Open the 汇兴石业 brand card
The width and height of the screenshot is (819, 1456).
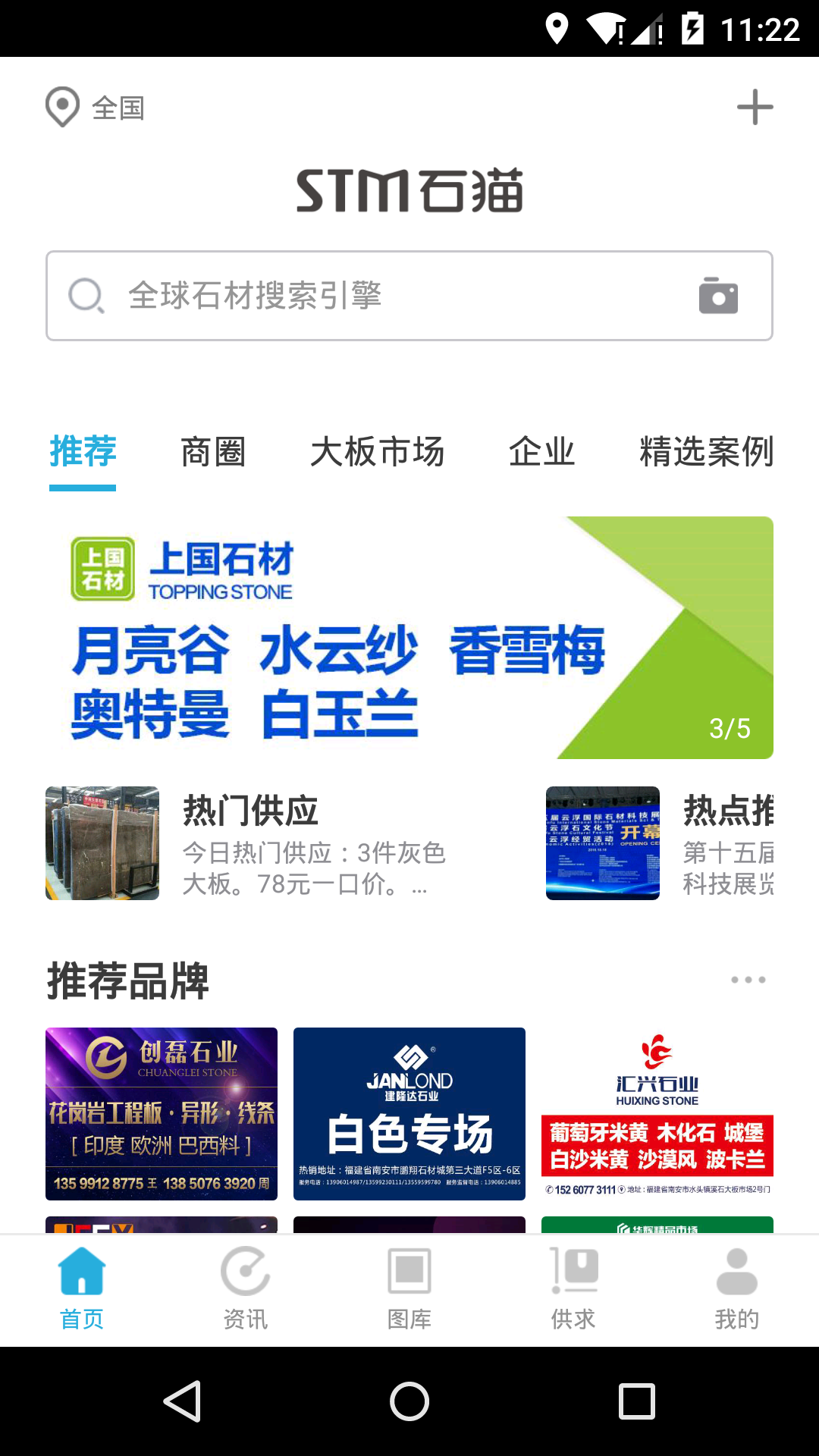click(657, 1113)
